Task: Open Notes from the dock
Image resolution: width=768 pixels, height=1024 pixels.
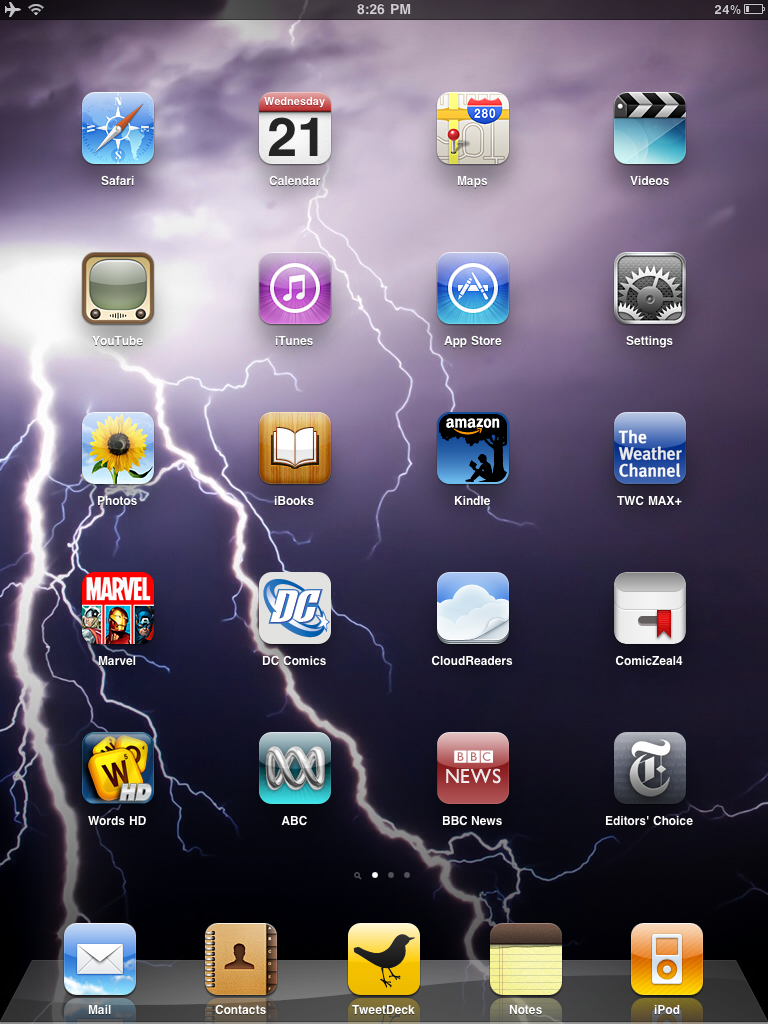Action: 526,959
